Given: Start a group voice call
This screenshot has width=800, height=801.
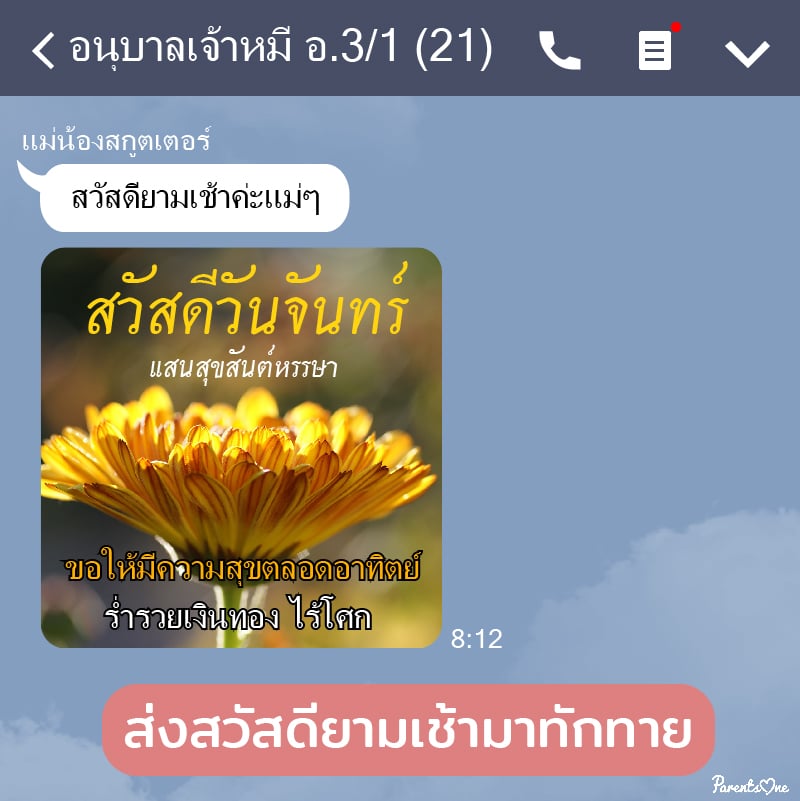Looking at the screenshot, I should click(559, 50).
